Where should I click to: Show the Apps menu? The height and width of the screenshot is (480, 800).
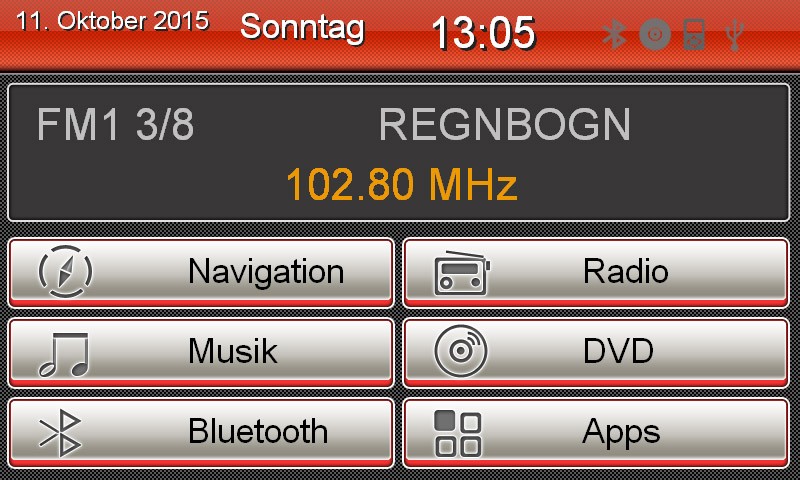click(x=596, y=432)
